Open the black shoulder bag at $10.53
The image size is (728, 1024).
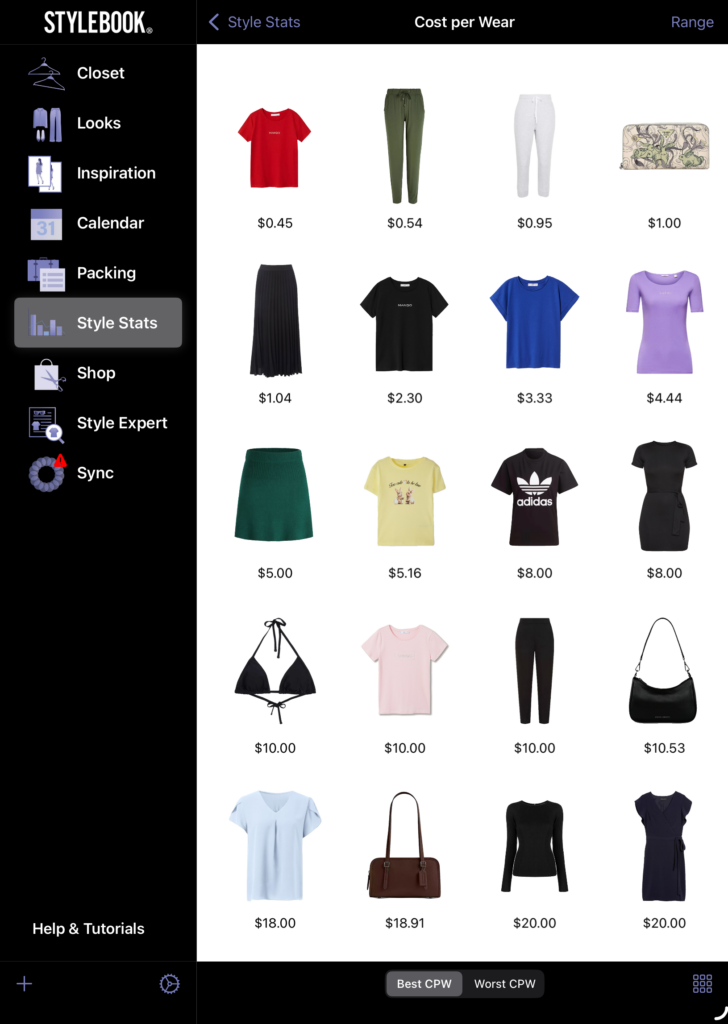pos(663,670)
